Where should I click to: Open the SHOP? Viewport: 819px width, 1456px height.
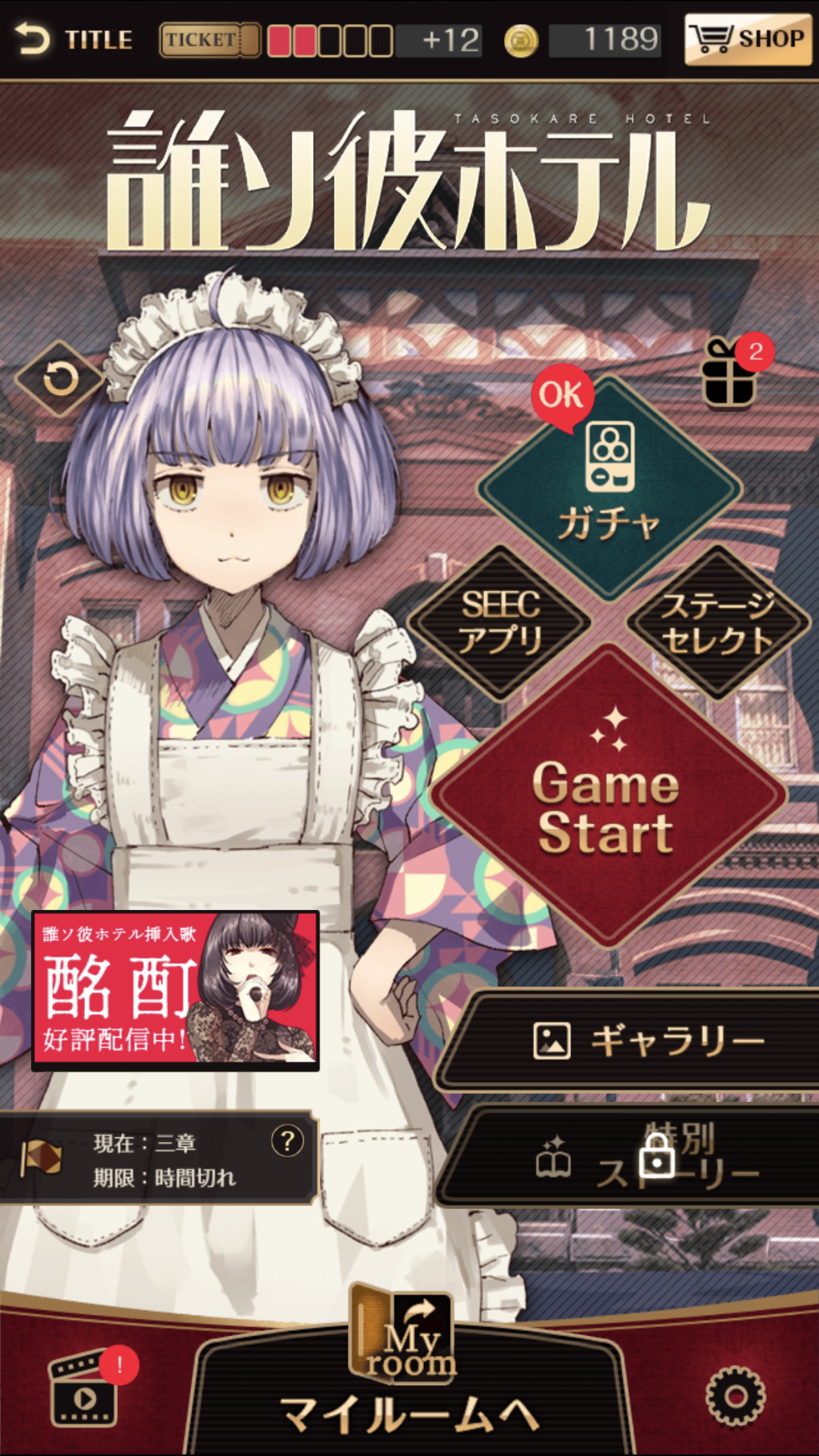pyautogui.click(x=748, y=40)
